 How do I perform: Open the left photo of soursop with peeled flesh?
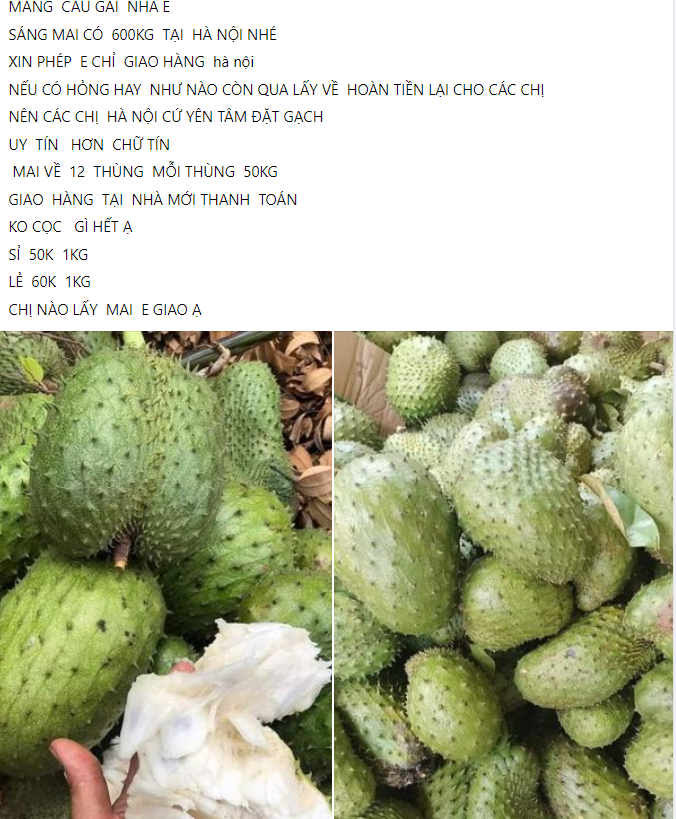(x=165, y=575)
